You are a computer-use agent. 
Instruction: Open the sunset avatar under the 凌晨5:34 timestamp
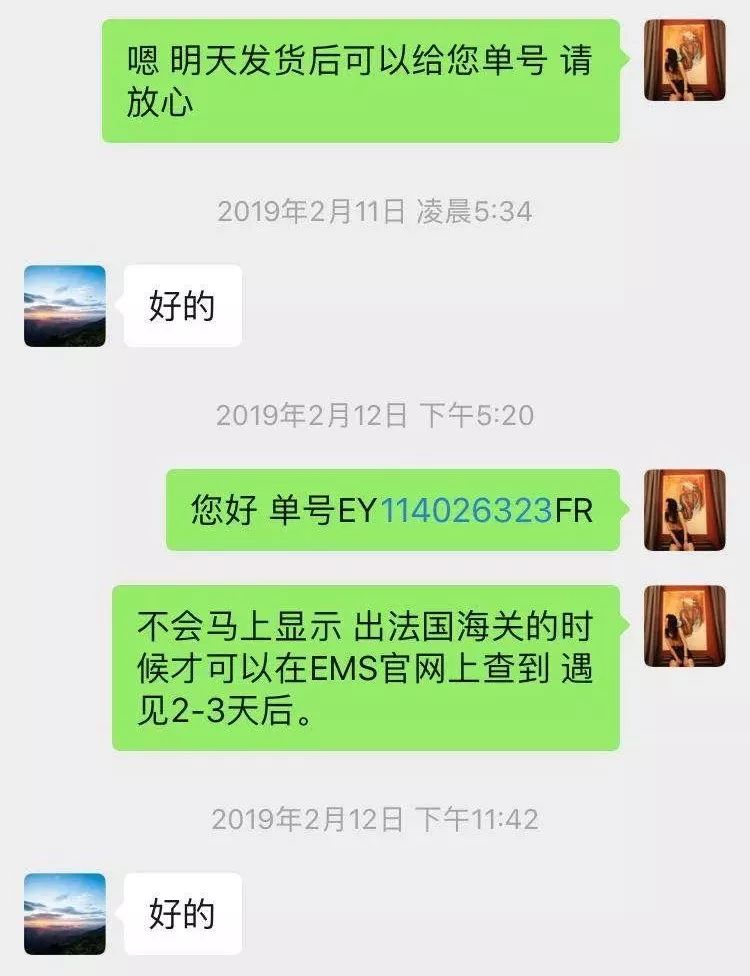click(65, 306)
